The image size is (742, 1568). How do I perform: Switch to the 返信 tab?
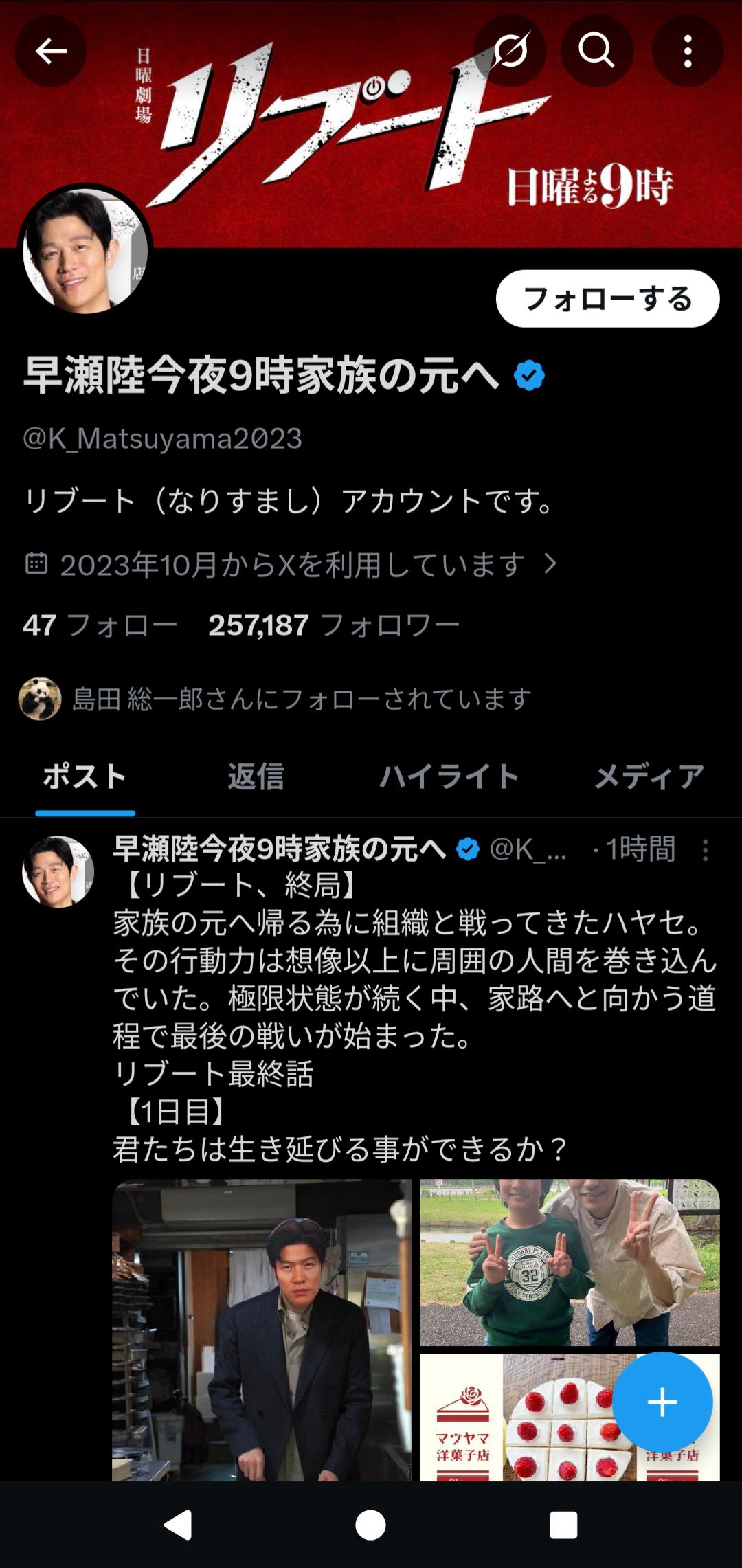pos(256,777)
